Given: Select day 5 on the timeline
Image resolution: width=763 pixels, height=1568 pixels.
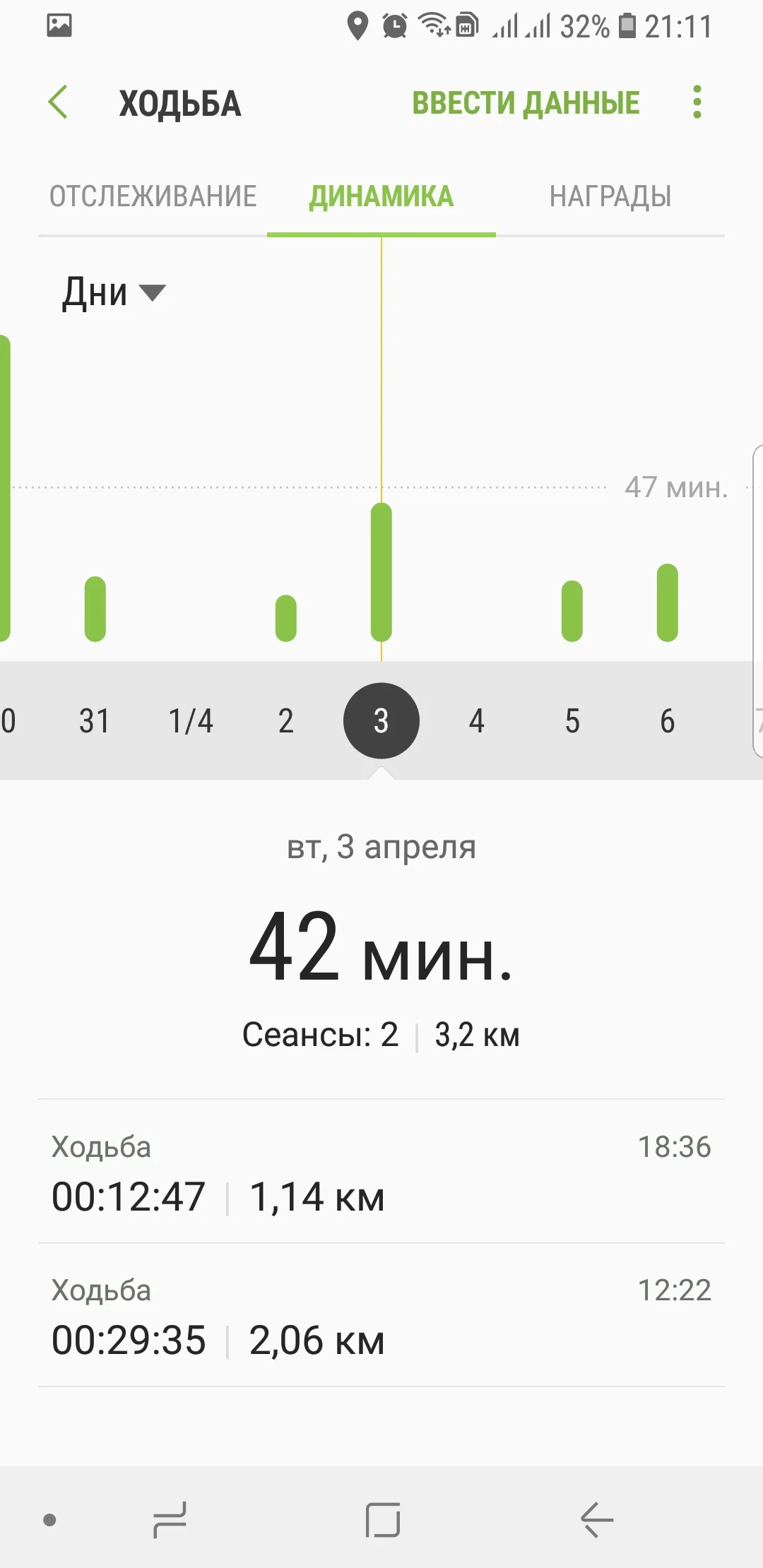Looking at the screenshot, I should click(x=572, y=721).
